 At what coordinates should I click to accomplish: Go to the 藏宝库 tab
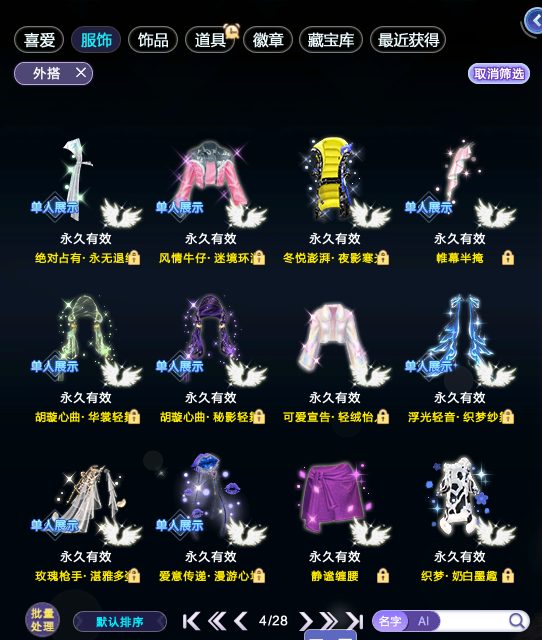[331, 40]
